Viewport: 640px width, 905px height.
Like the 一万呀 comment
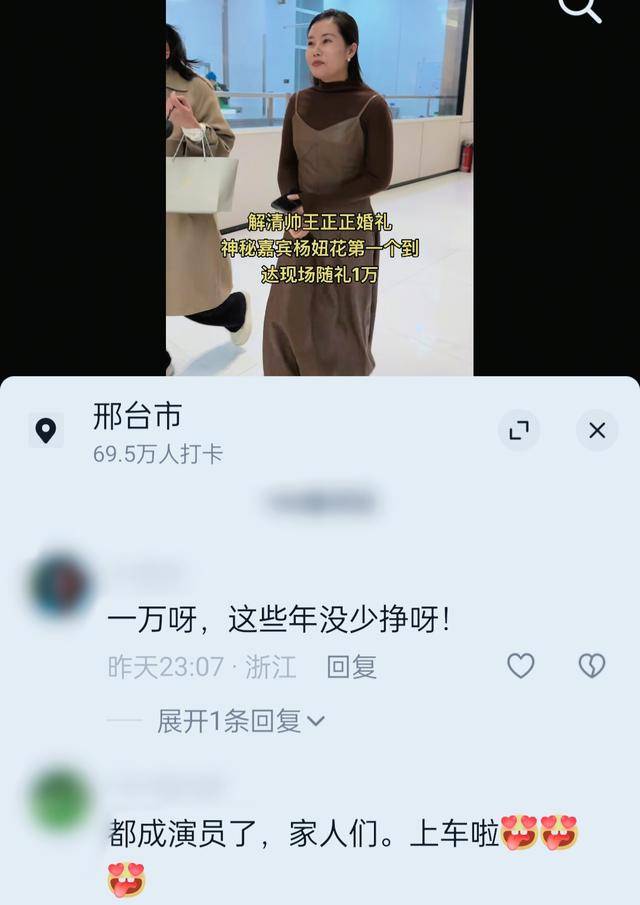point(520,666)
